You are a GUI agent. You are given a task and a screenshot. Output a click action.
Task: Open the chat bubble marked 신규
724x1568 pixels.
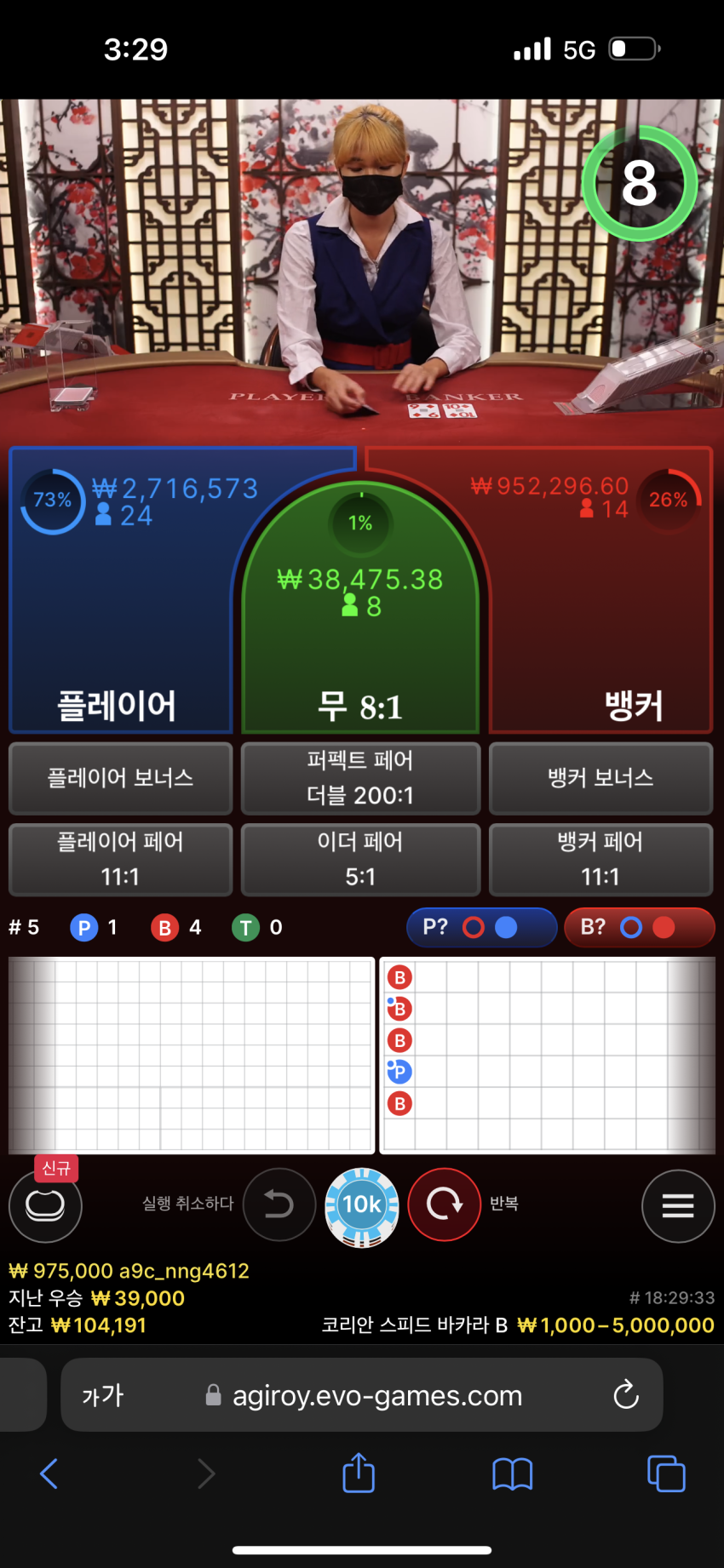45,1205
